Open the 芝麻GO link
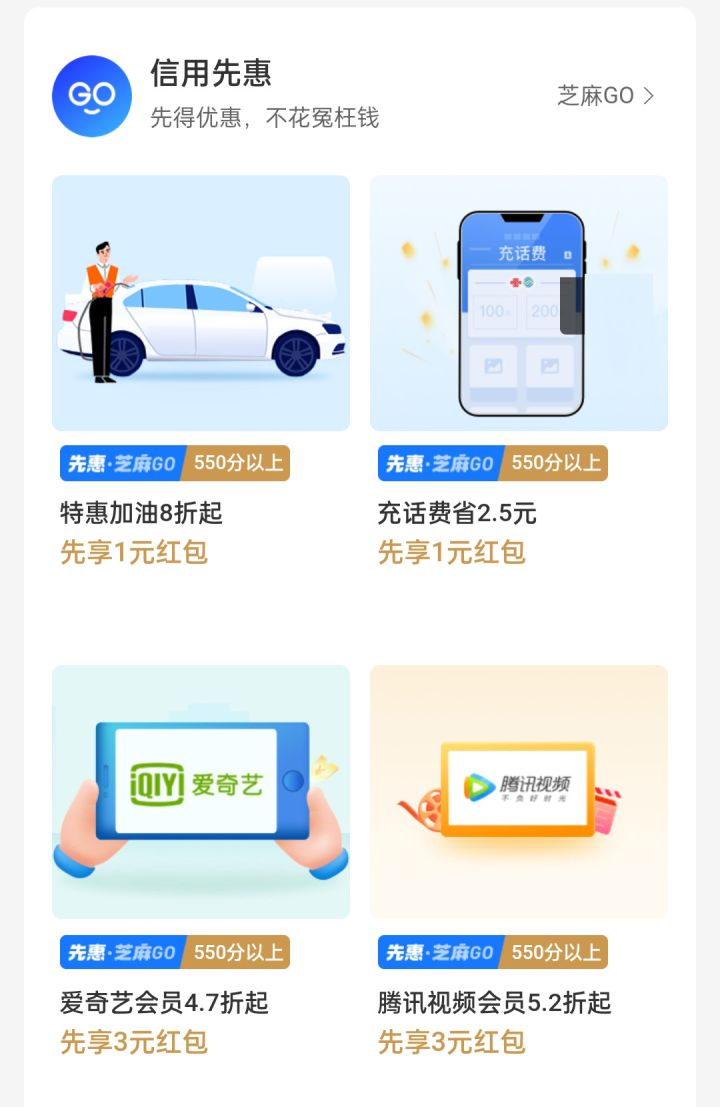Image resolution: width=720 pixels, height=1107 pixels. [605, 96]
